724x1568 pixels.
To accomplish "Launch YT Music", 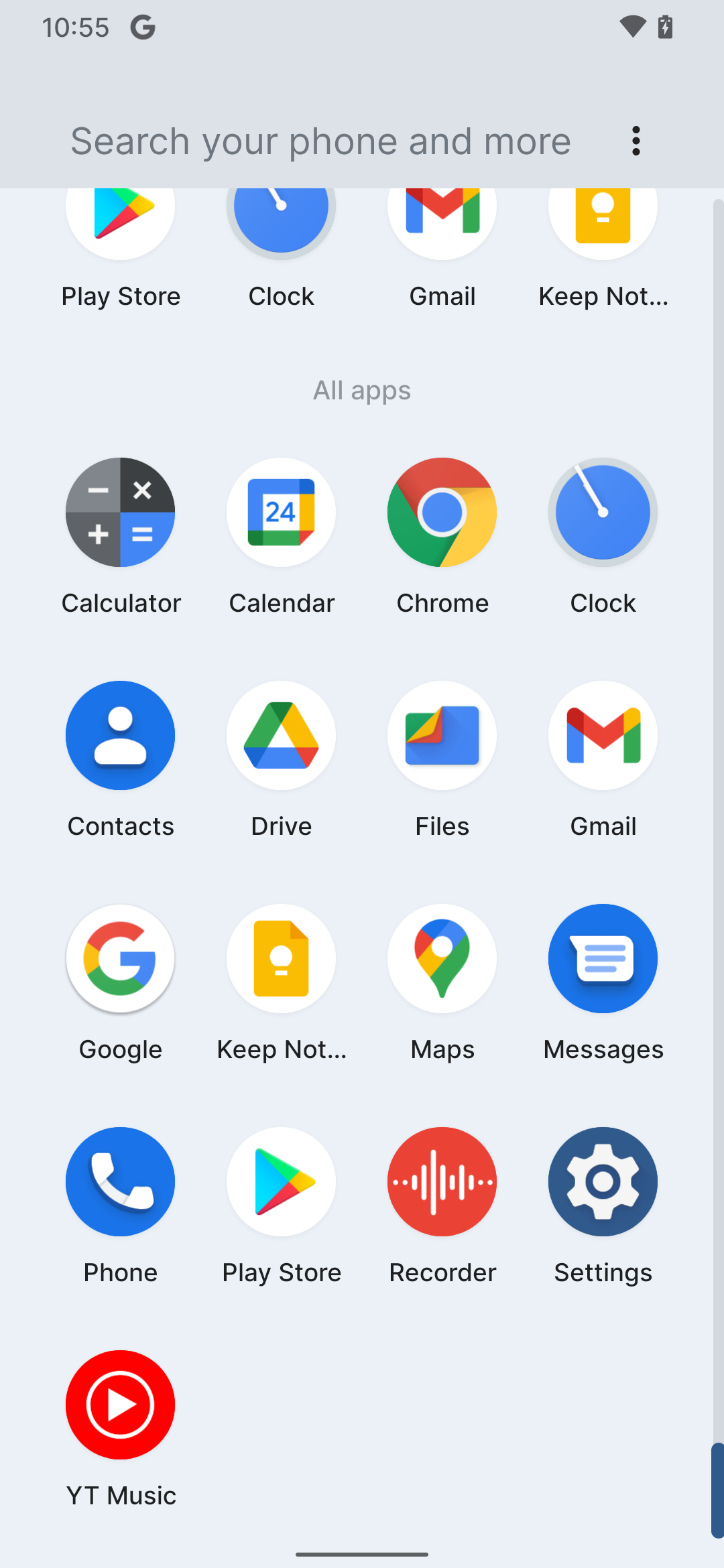I will (x=121, y=1405).
